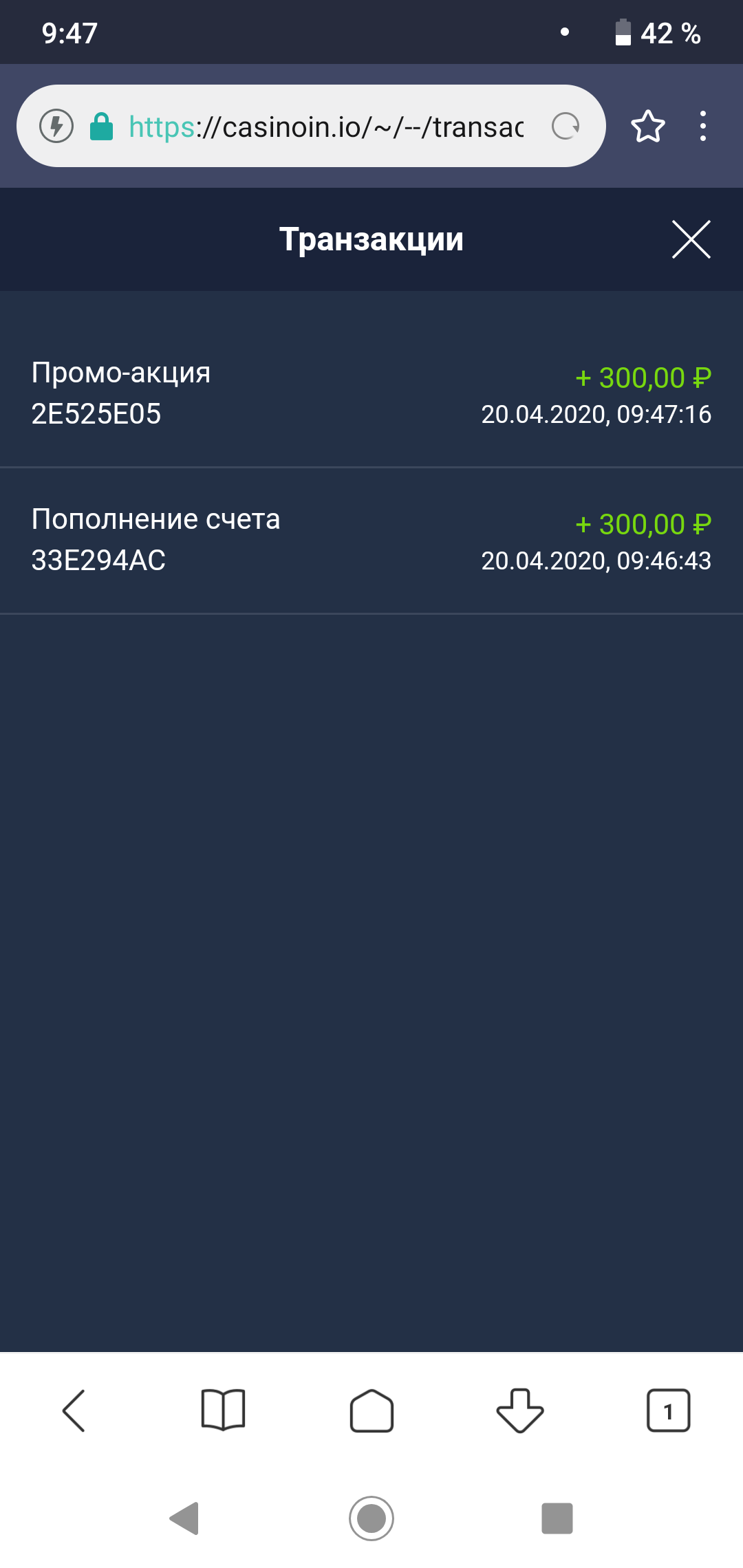Go to the browser home page
The height and width of the screenshot is (1568, 743).
tap(371, 1411)
